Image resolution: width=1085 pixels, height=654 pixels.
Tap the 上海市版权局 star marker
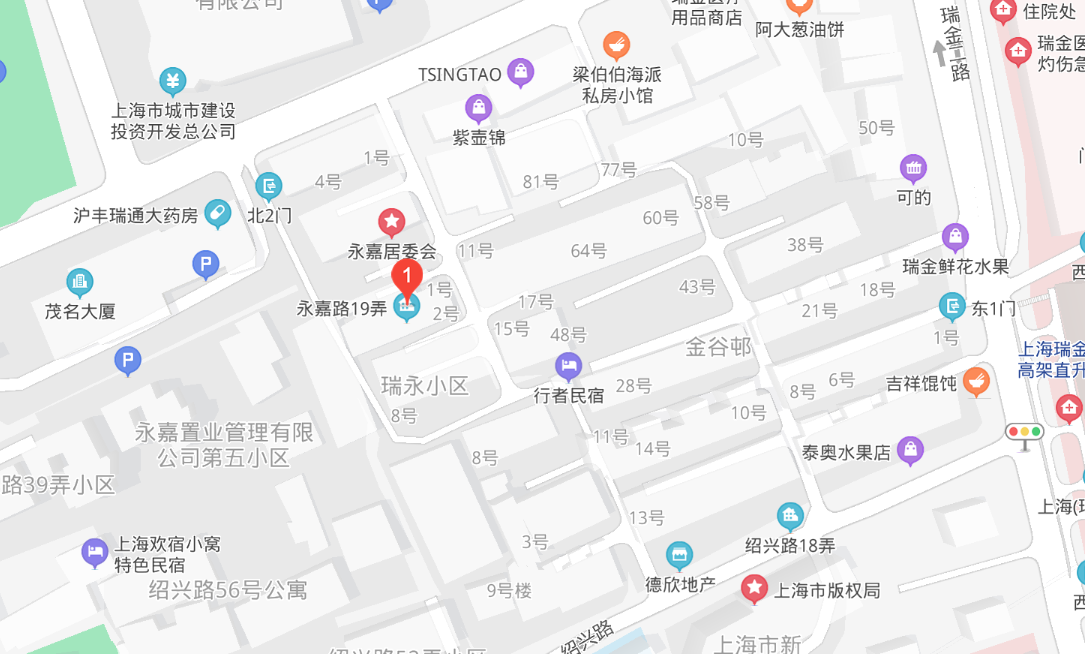pos(754,589)
